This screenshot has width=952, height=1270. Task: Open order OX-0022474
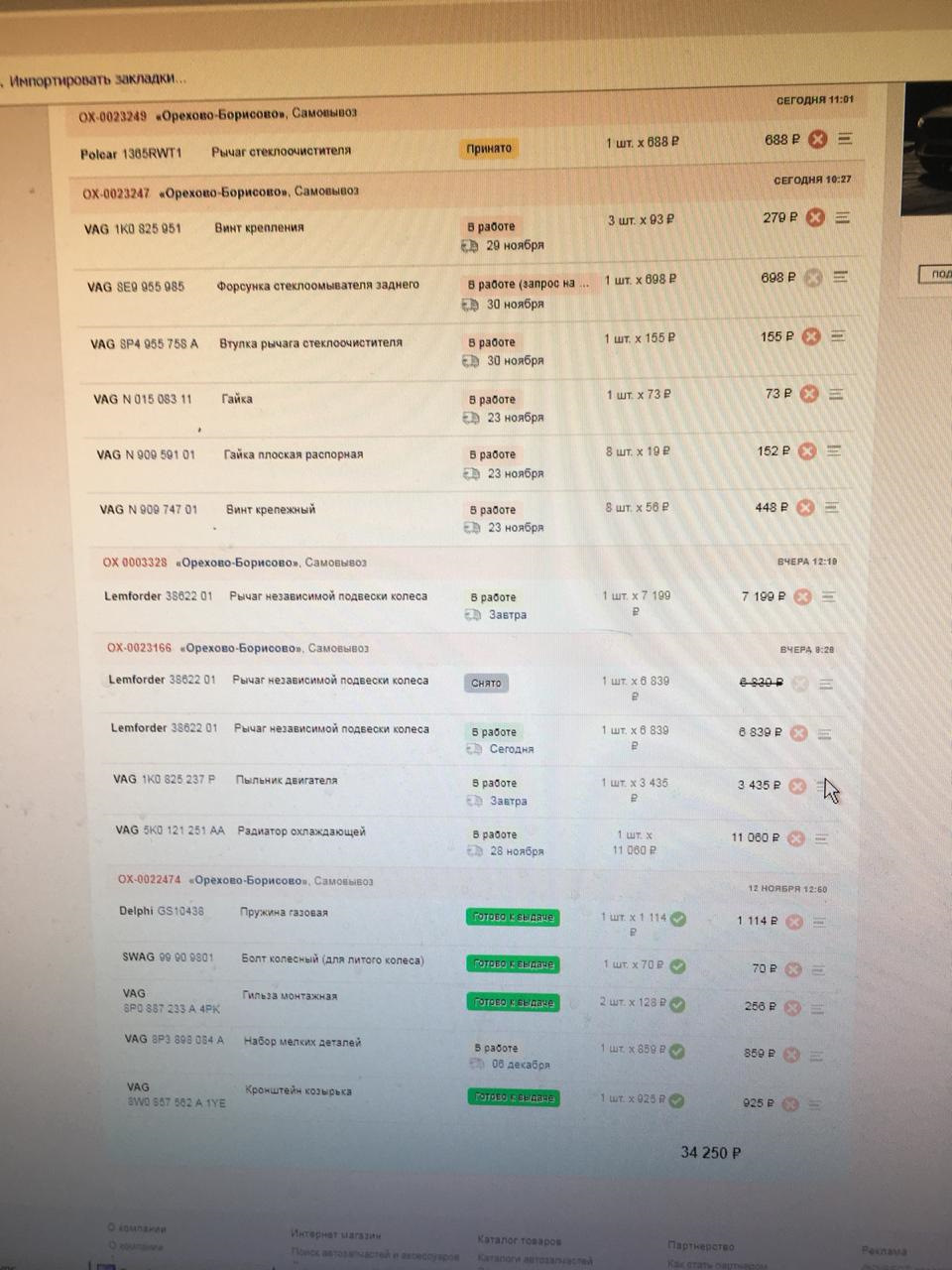click(149, 880)
